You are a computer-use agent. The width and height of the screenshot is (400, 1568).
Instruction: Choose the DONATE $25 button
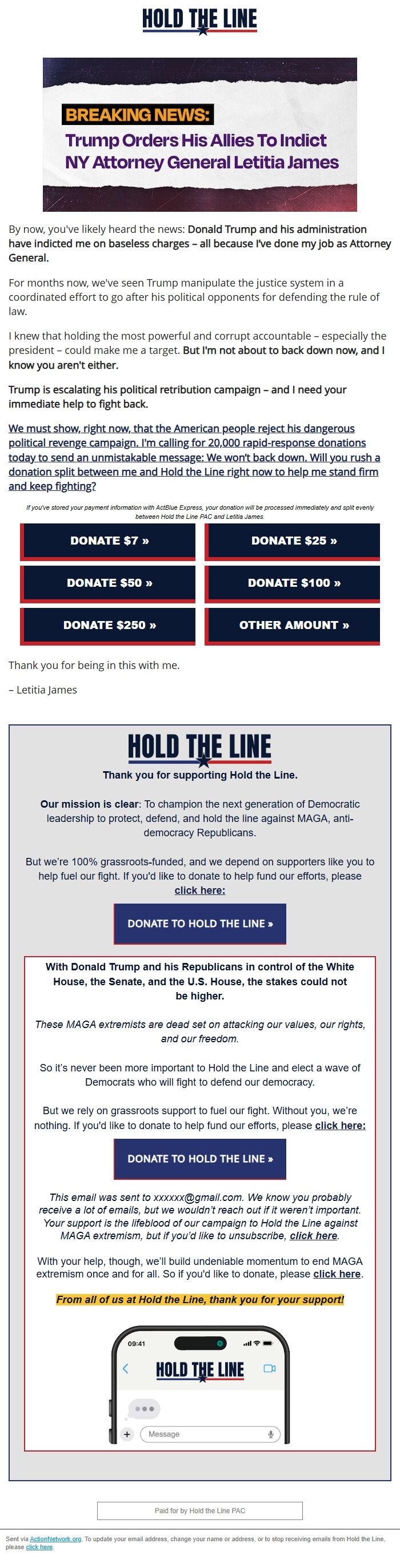[293, 541]
